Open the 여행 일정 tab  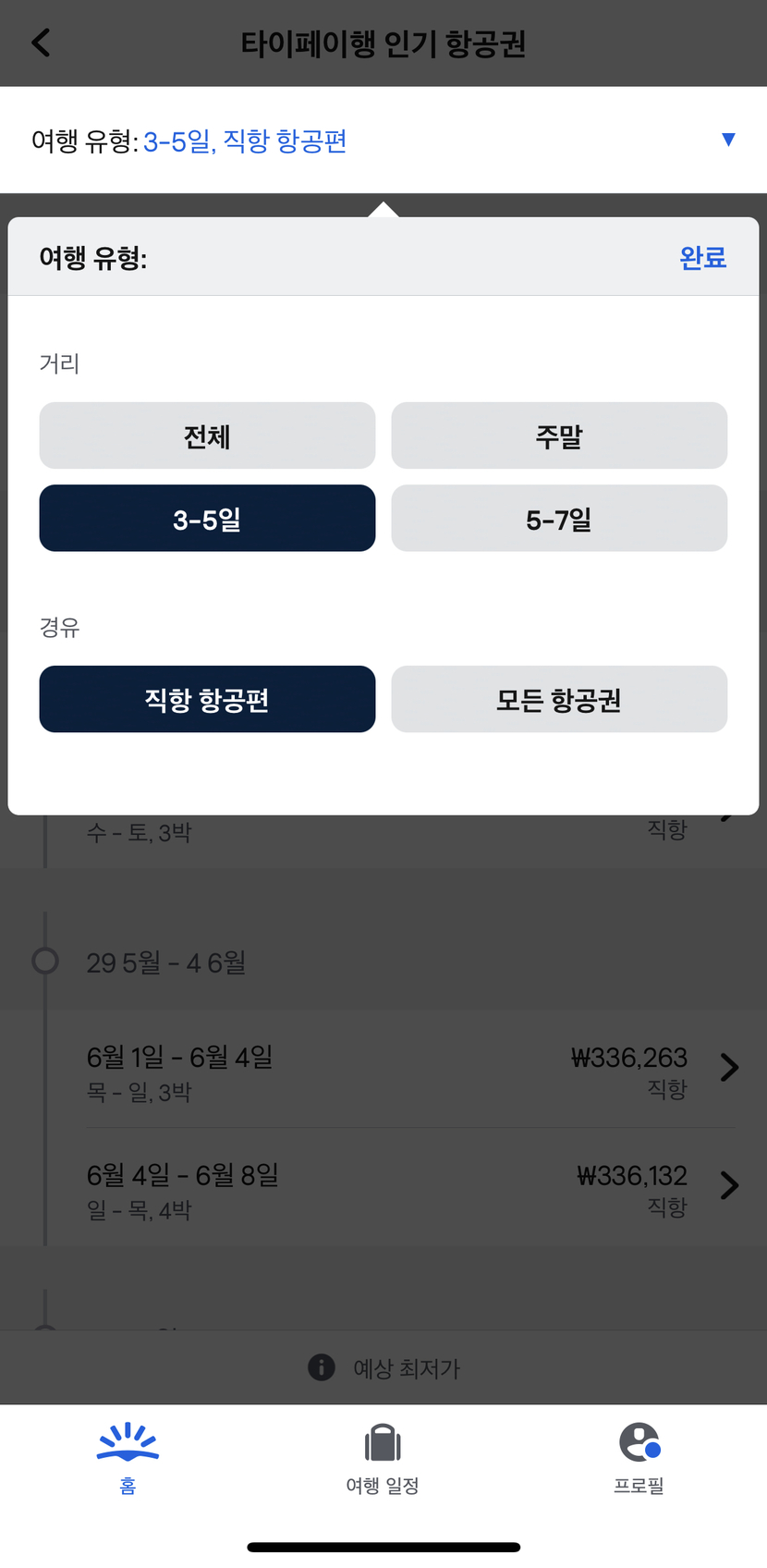[x=383, y=1458]
